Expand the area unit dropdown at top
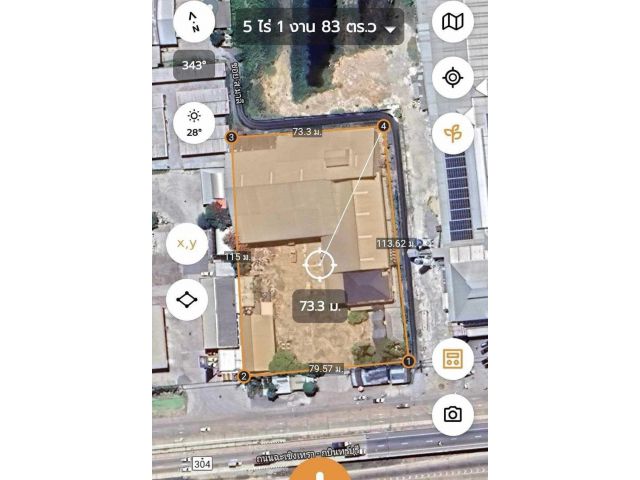This screenshot has width=640, height=480. [389, 30]
